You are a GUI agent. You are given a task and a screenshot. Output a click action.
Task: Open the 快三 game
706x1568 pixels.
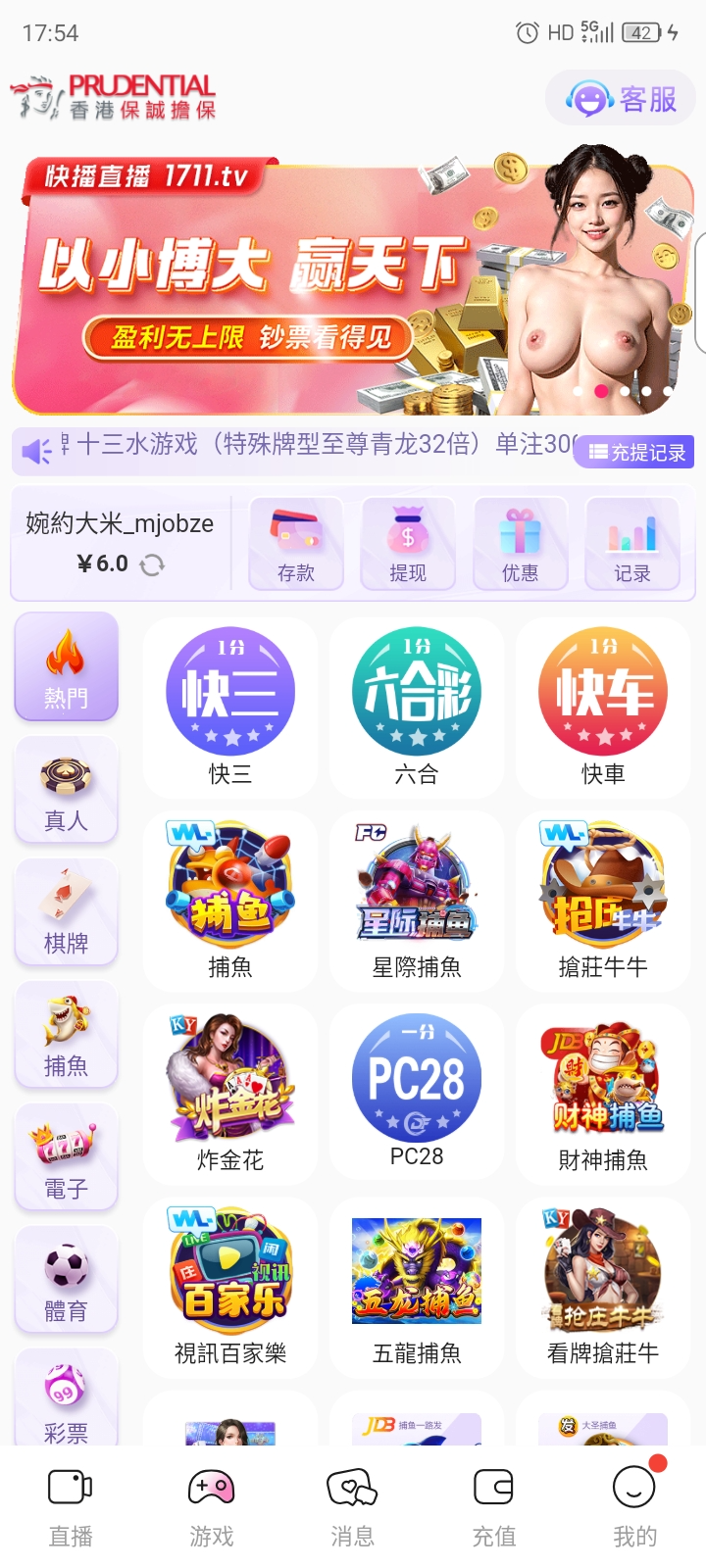(x=230, y=706)
